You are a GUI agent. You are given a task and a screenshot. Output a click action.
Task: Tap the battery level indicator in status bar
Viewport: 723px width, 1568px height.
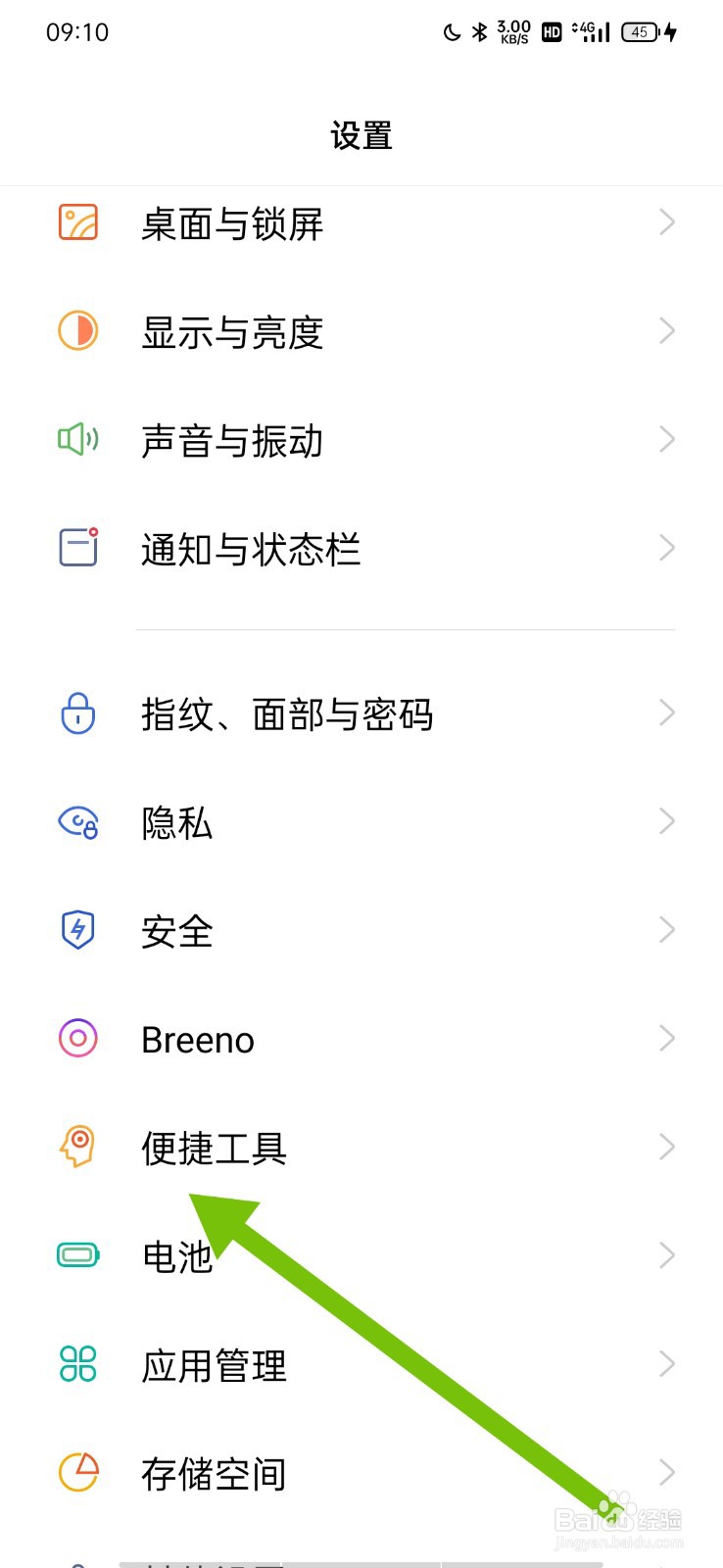639,31
